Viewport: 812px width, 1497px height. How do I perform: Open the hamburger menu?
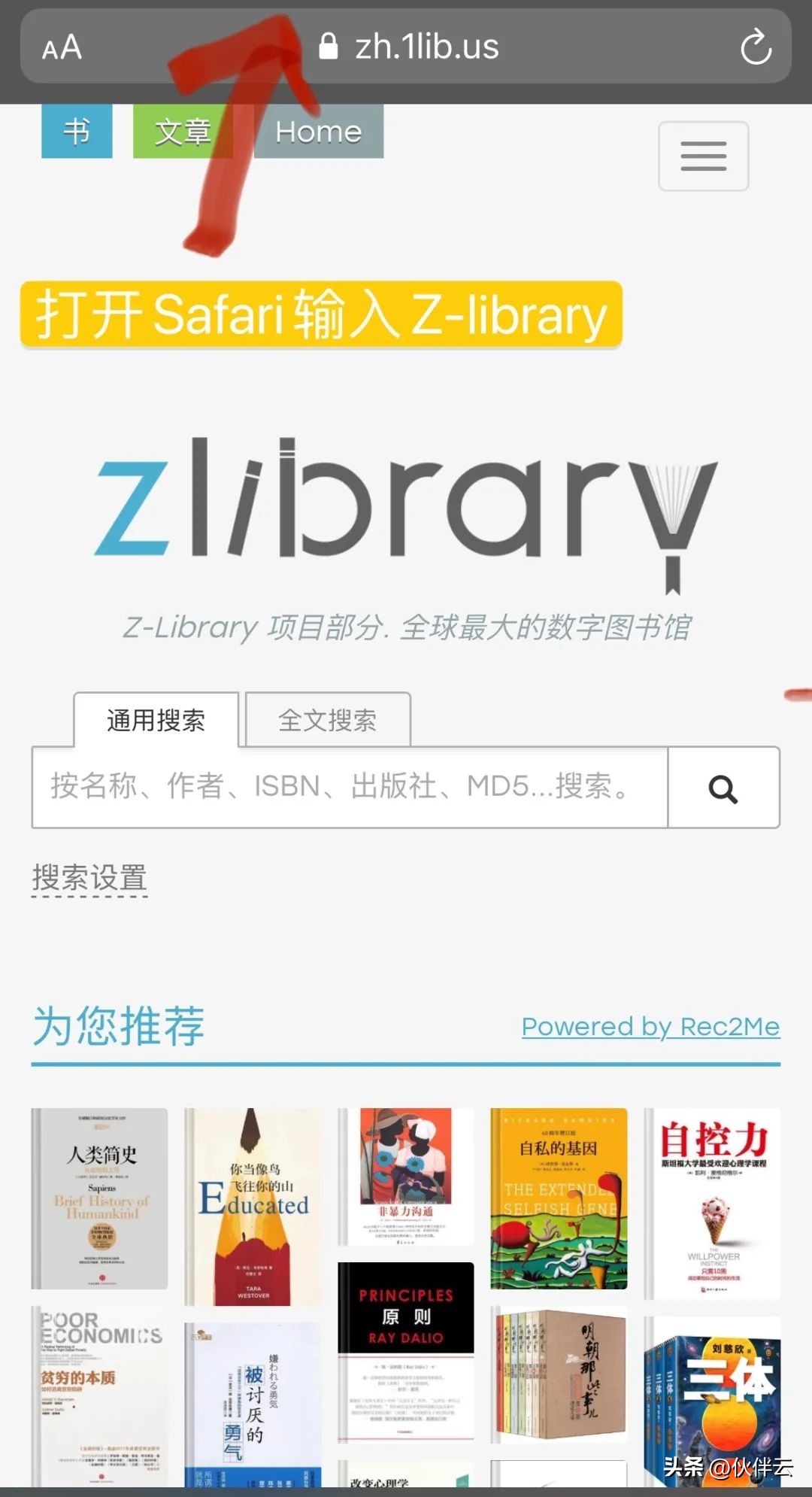pyautogui.click(x=703, y=156)
